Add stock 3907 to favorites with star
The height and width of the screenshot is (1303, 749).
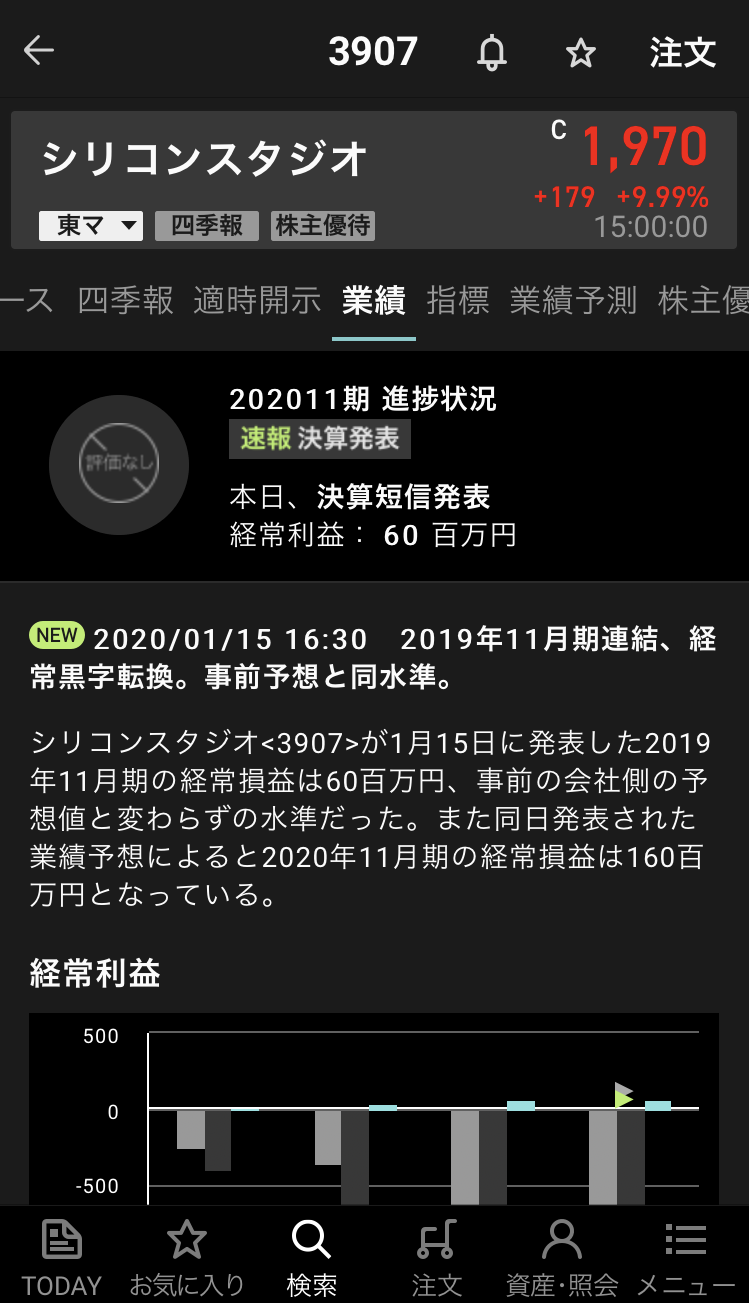tap(580, 53)
